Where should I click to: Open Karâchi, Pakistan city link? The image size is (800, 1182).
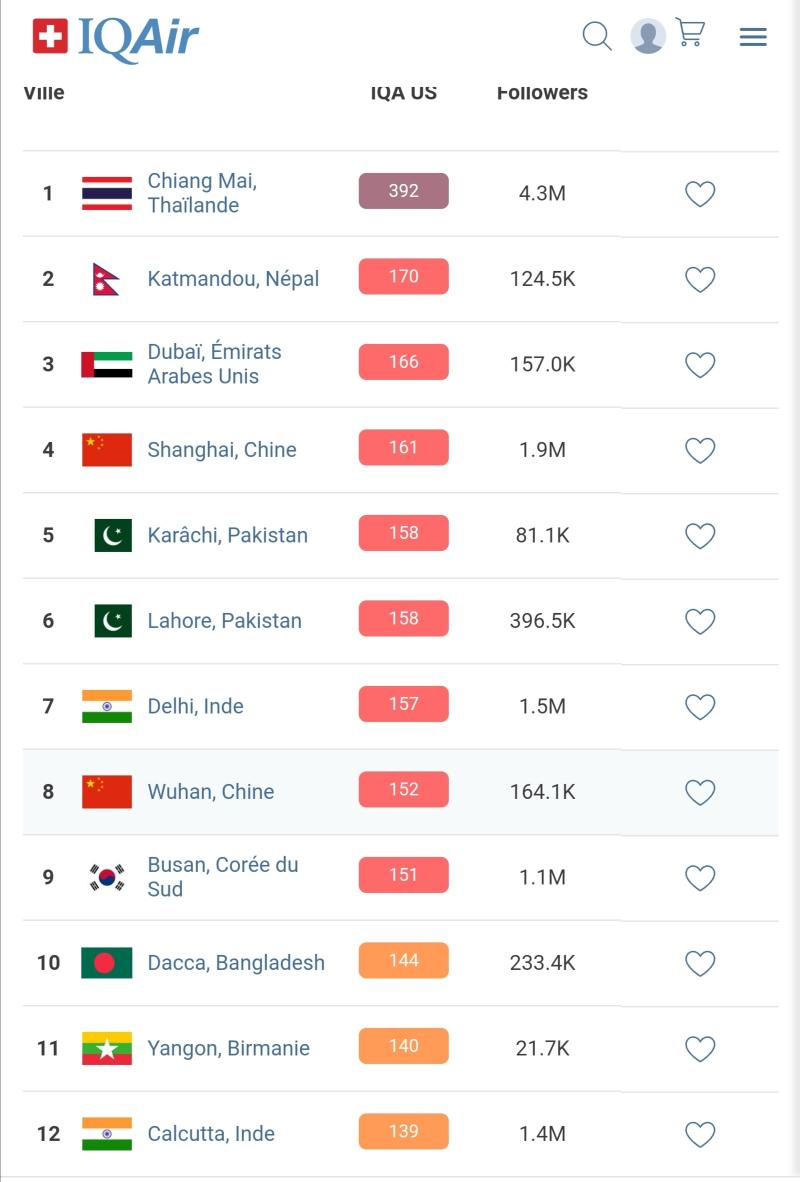pos(227,535)
